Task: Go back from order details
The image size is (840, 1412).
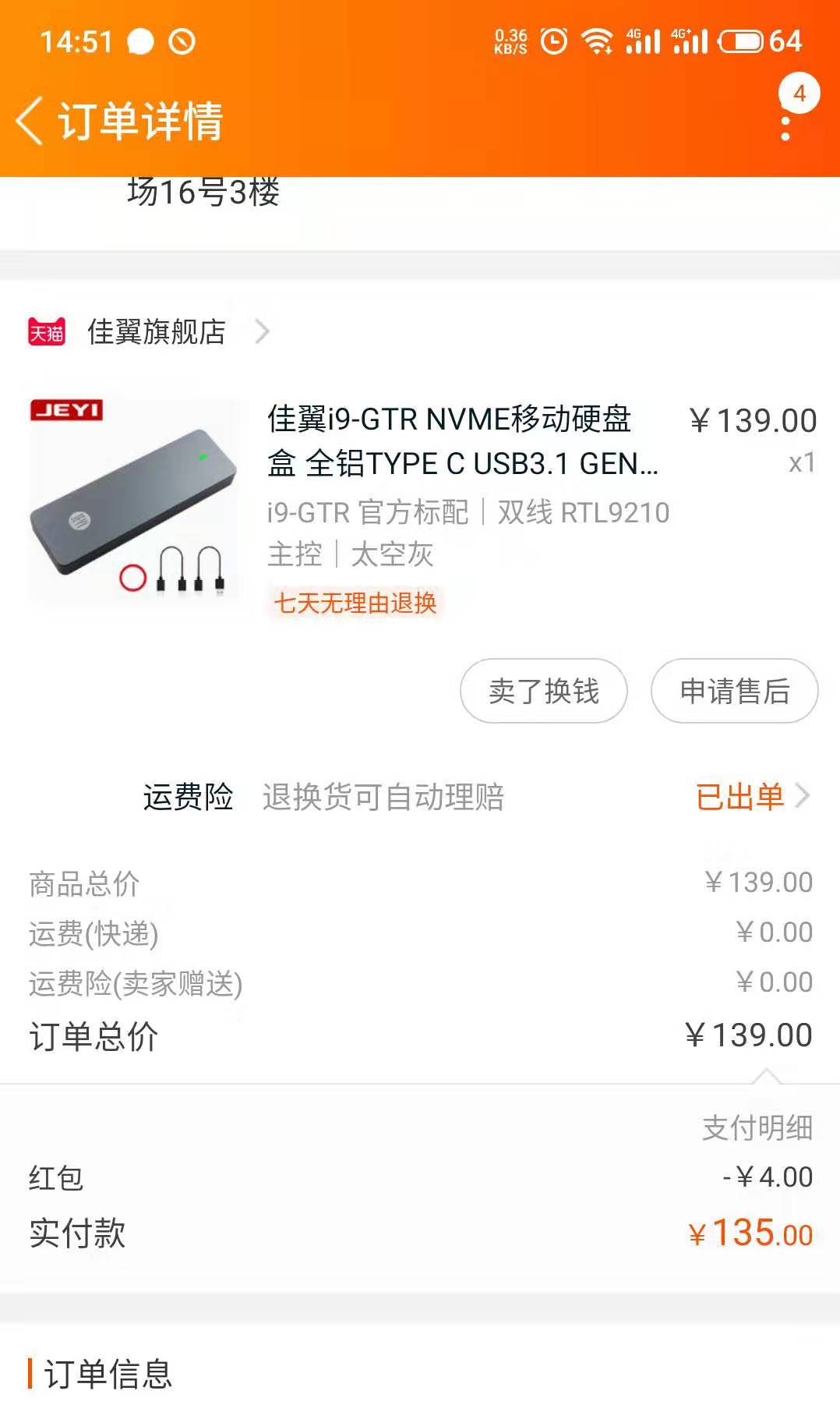Action: pyautogui.click(x=30, y=121)
